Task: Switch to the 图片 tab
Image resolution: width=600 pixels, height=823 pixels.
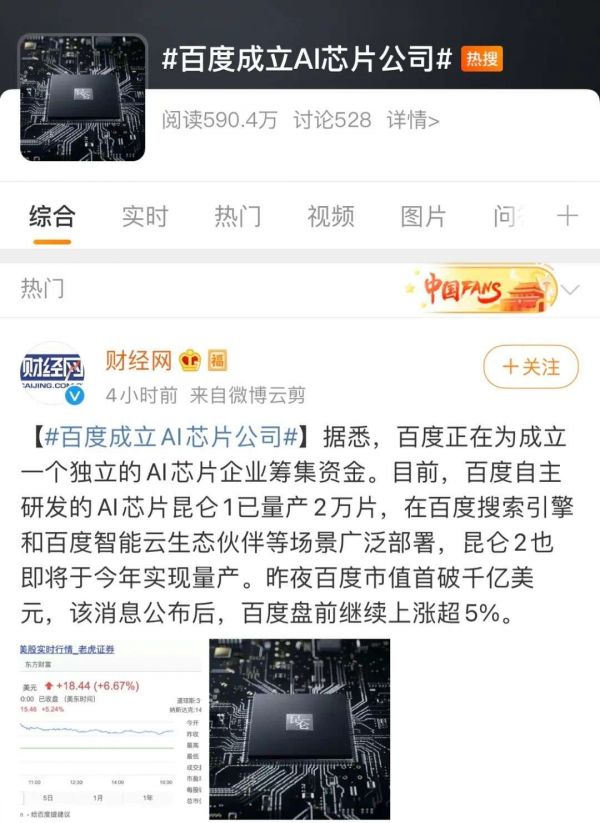Action: [423, 216]
